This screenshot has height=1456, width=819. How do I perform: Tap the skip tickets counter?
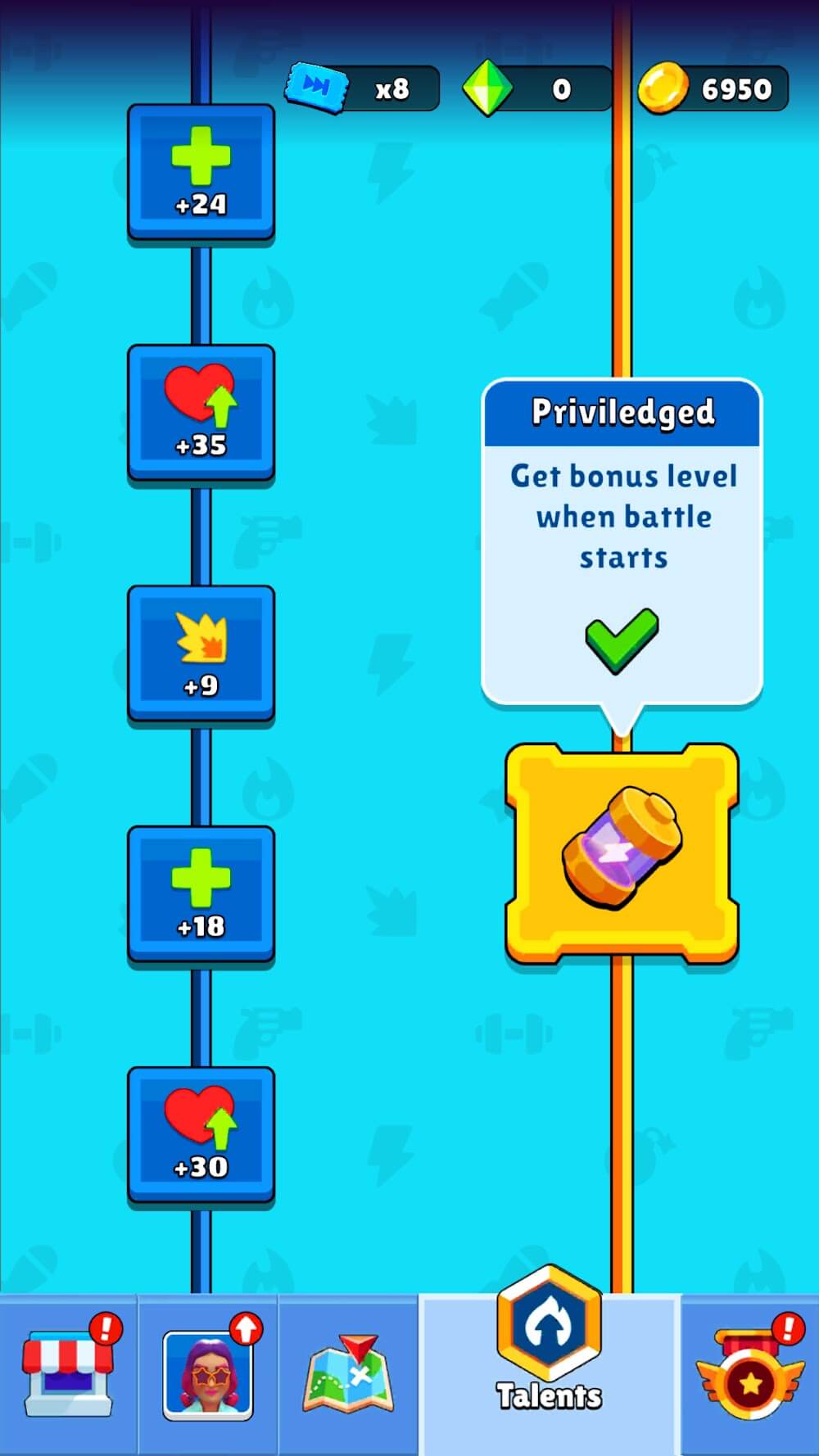[x=362, y=88]
